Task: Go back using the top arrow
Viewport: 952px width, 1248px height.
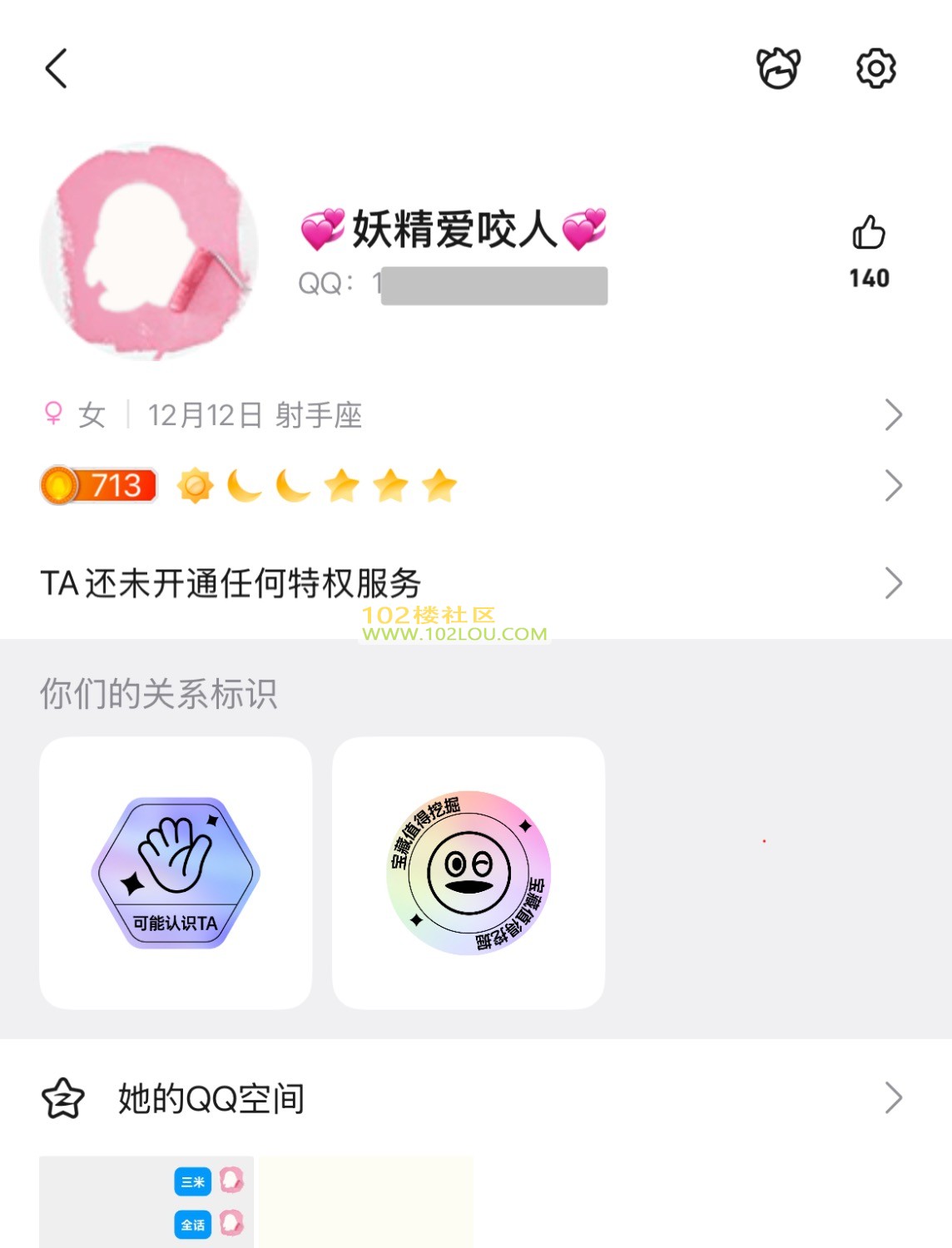Action: 56,68
